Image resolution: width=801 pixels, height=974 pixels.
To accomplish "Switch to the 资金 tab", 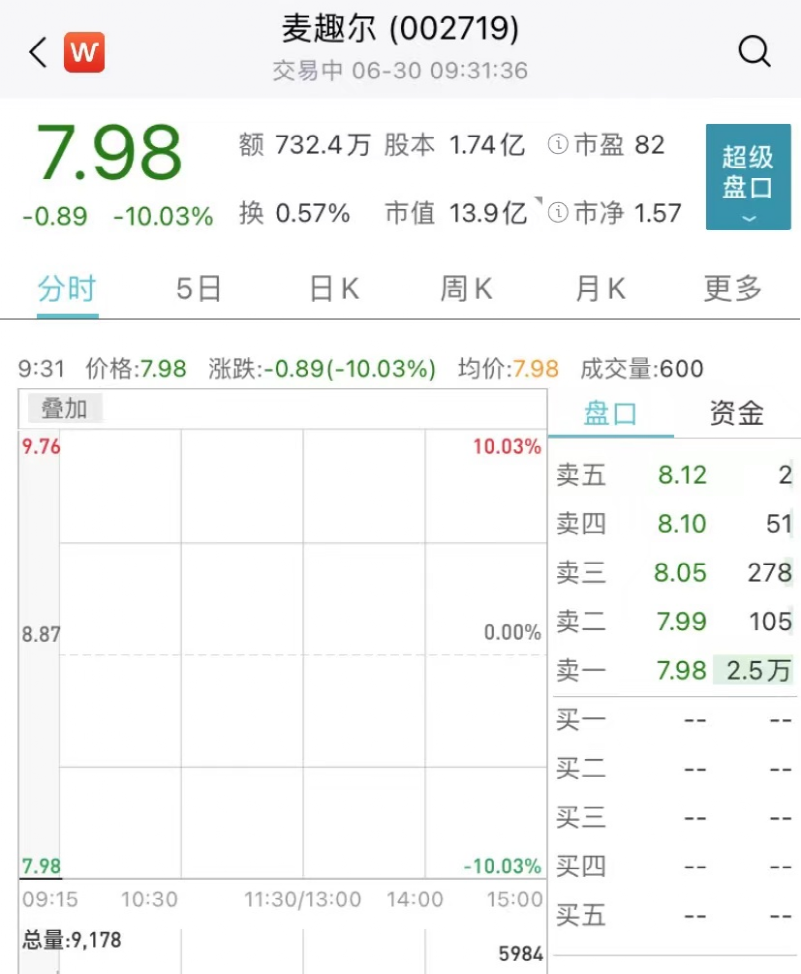I will tap(736, 413).
